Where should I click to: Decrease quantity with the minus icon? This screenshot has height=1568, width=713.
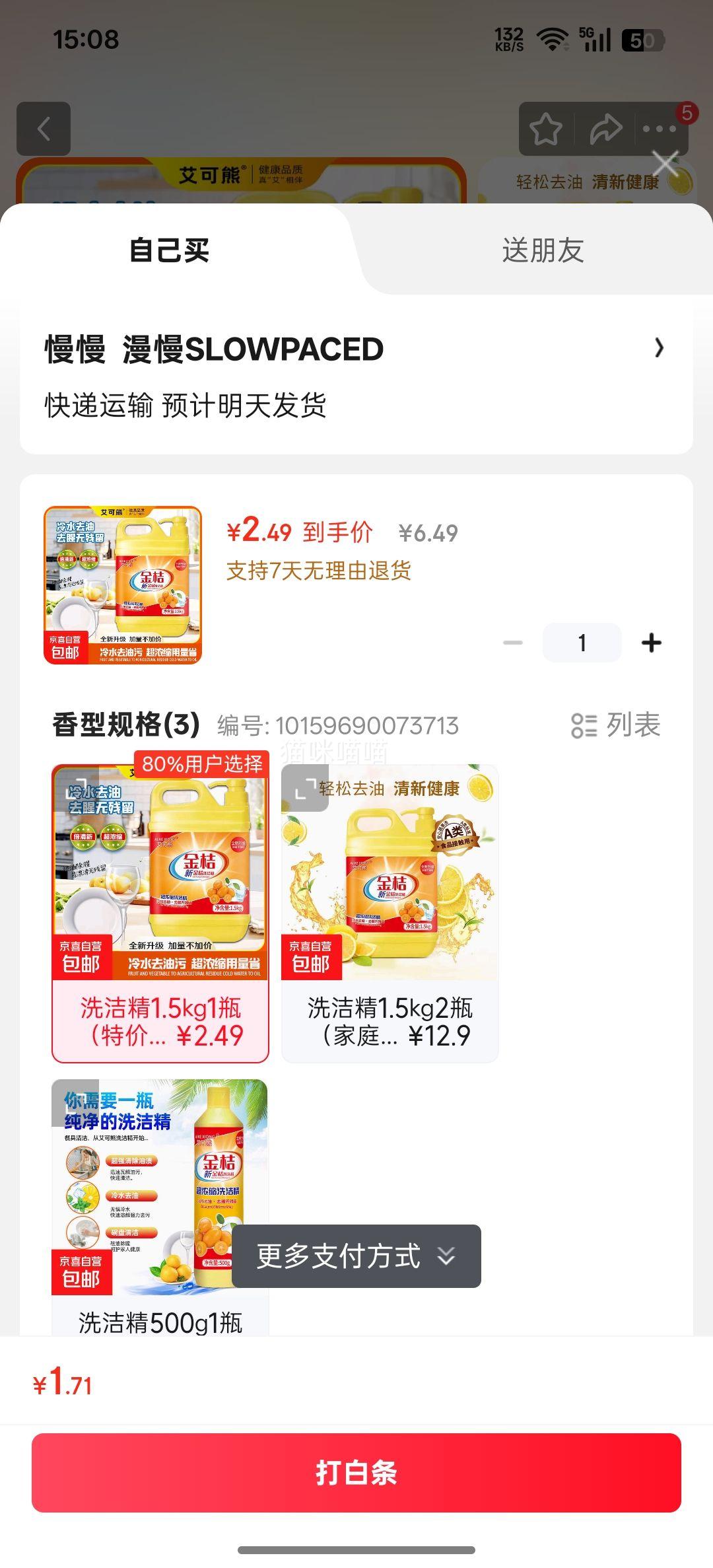(512, 641)
